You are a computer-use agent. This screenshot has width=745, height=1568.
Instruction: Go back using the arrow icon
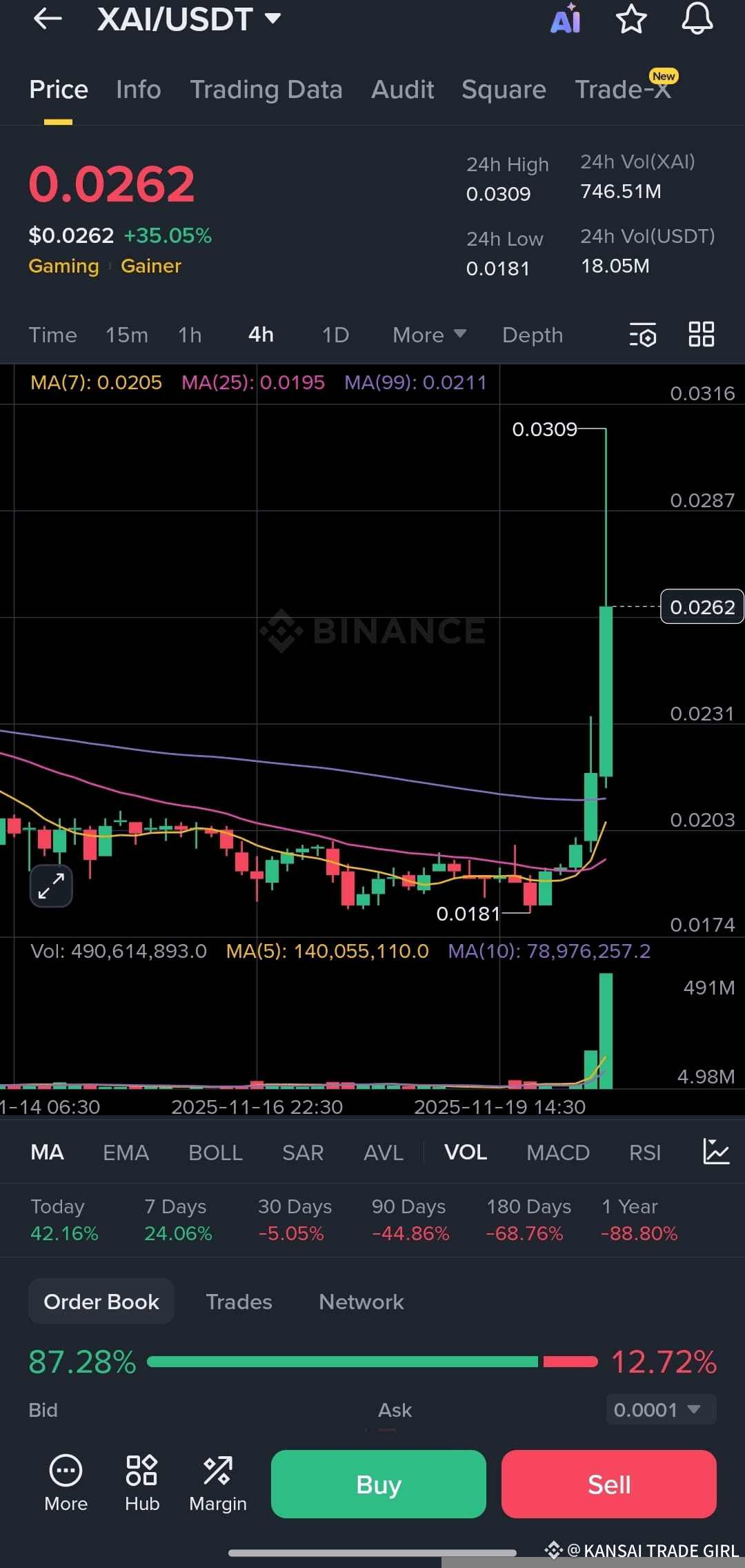click(48, 19)
